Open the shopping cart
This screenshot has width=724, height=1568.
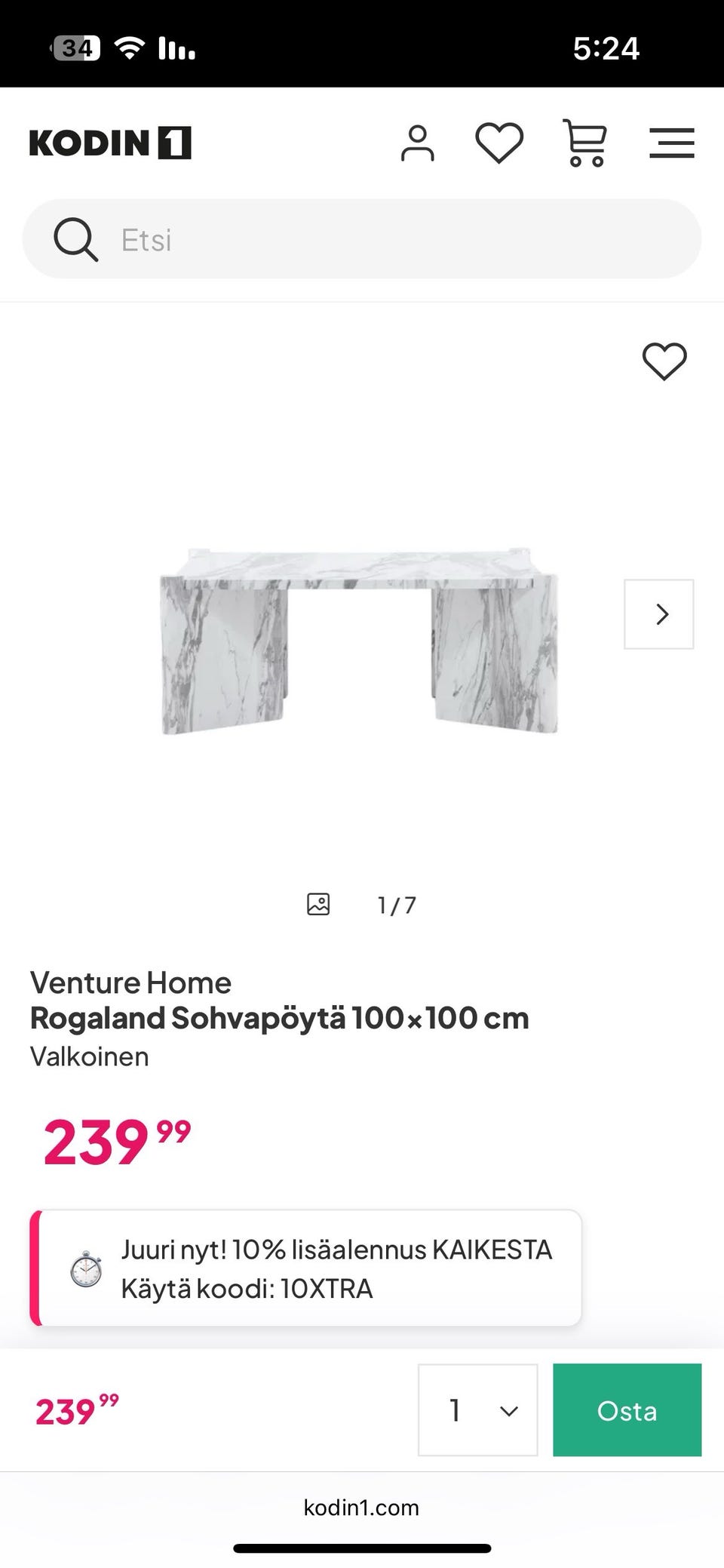pos(584,143)
